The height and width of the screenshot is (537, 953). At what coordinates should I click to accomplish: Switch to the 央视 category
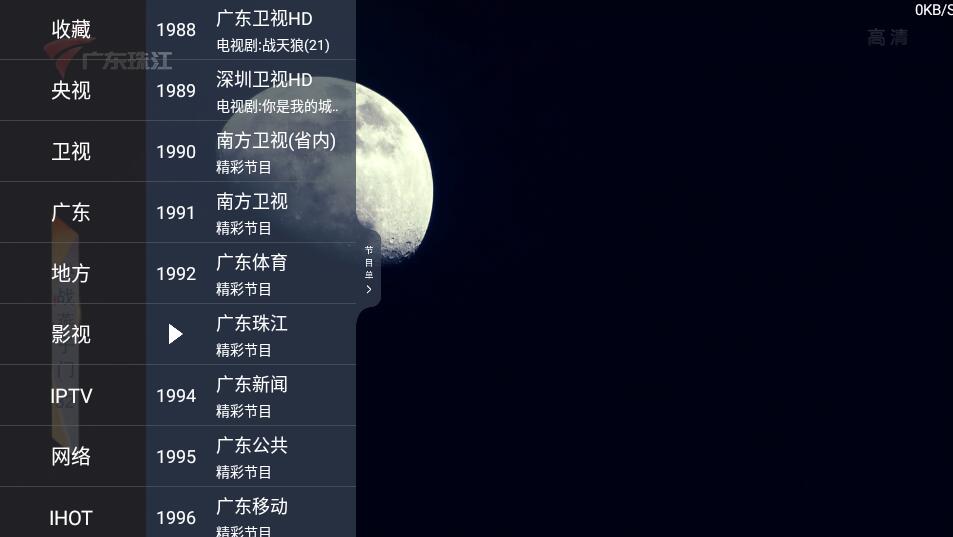click(x=71, y=91)
